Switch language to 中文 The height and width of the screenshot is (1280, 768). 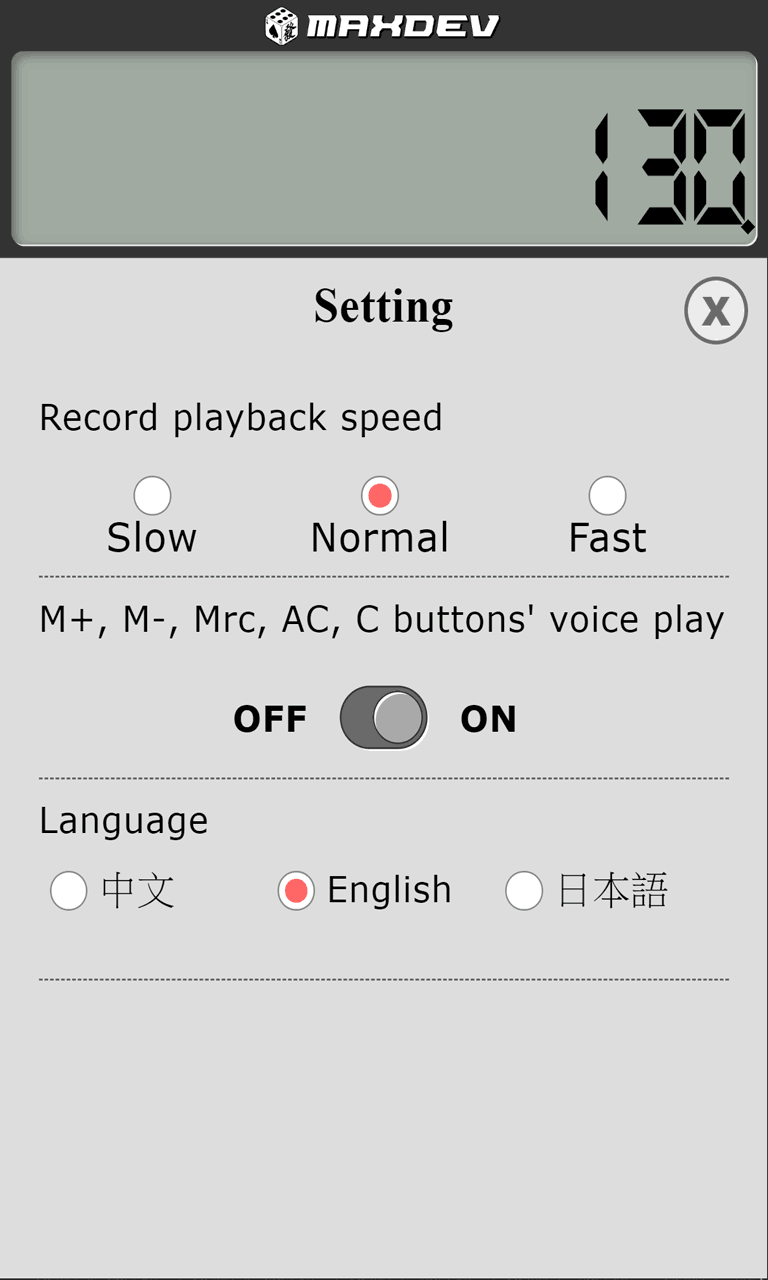pos(69,890)
